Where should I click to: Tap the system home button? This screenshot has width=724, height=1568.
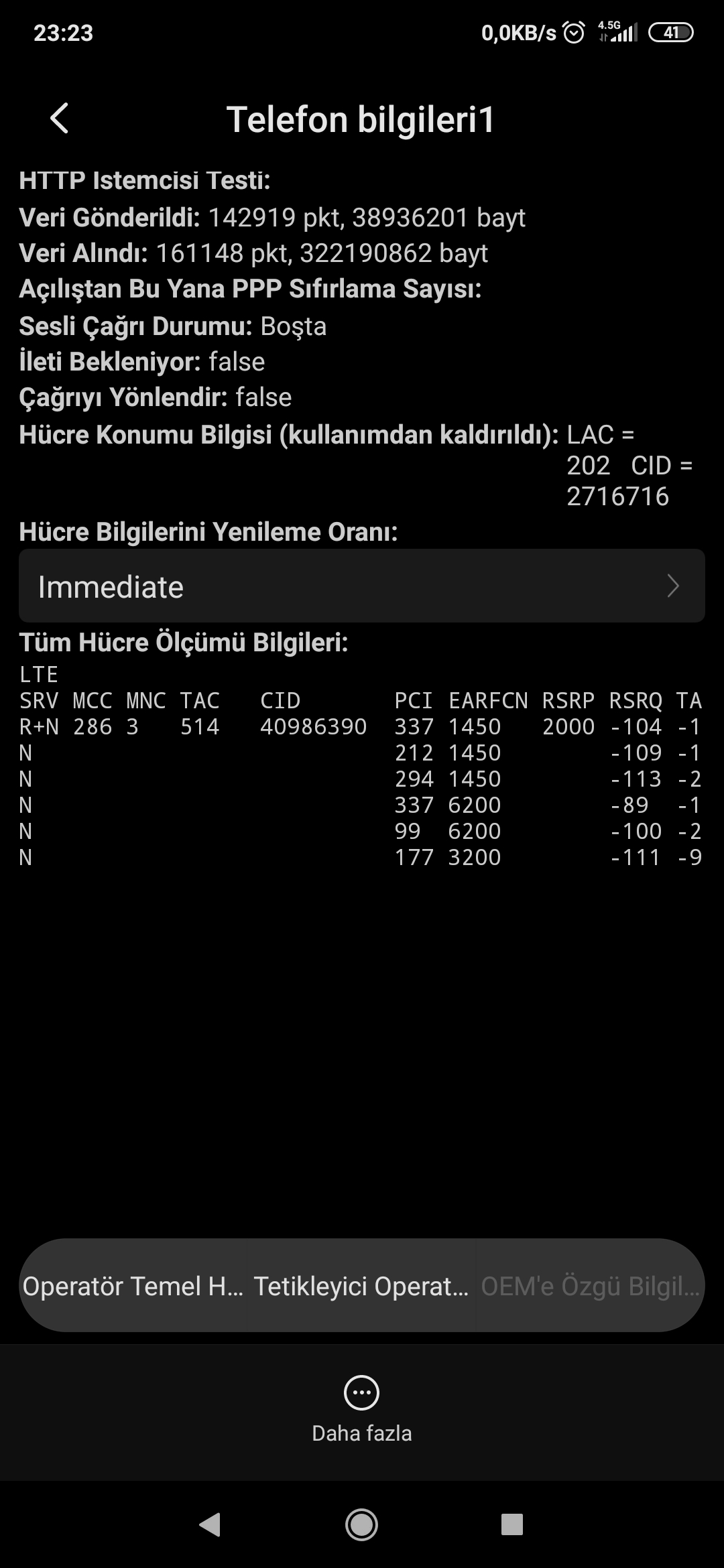pyautogui.click(x=361, y=1525)
